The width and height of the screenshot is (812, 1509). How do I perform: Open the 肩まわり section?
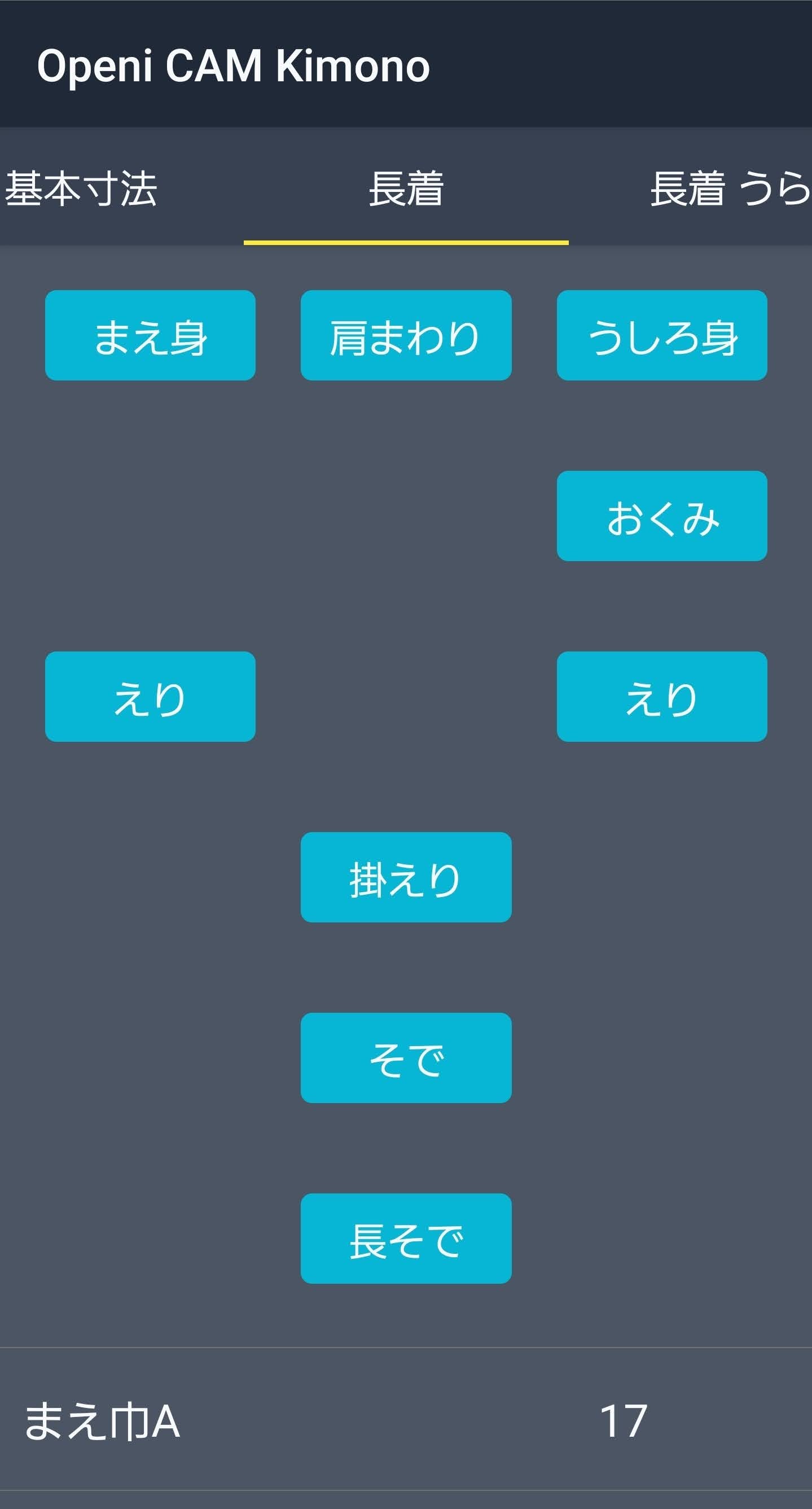pos(406,335)
